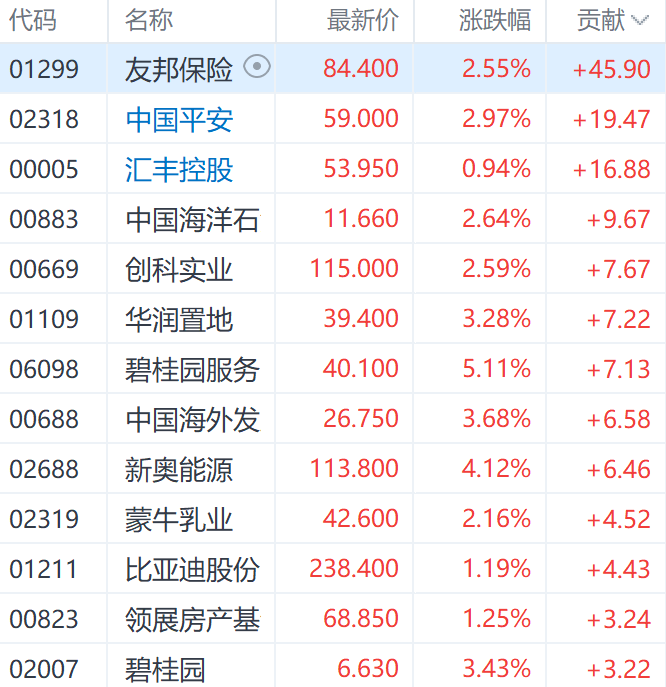Open the 友邦保险 stock row

(179, 69)
